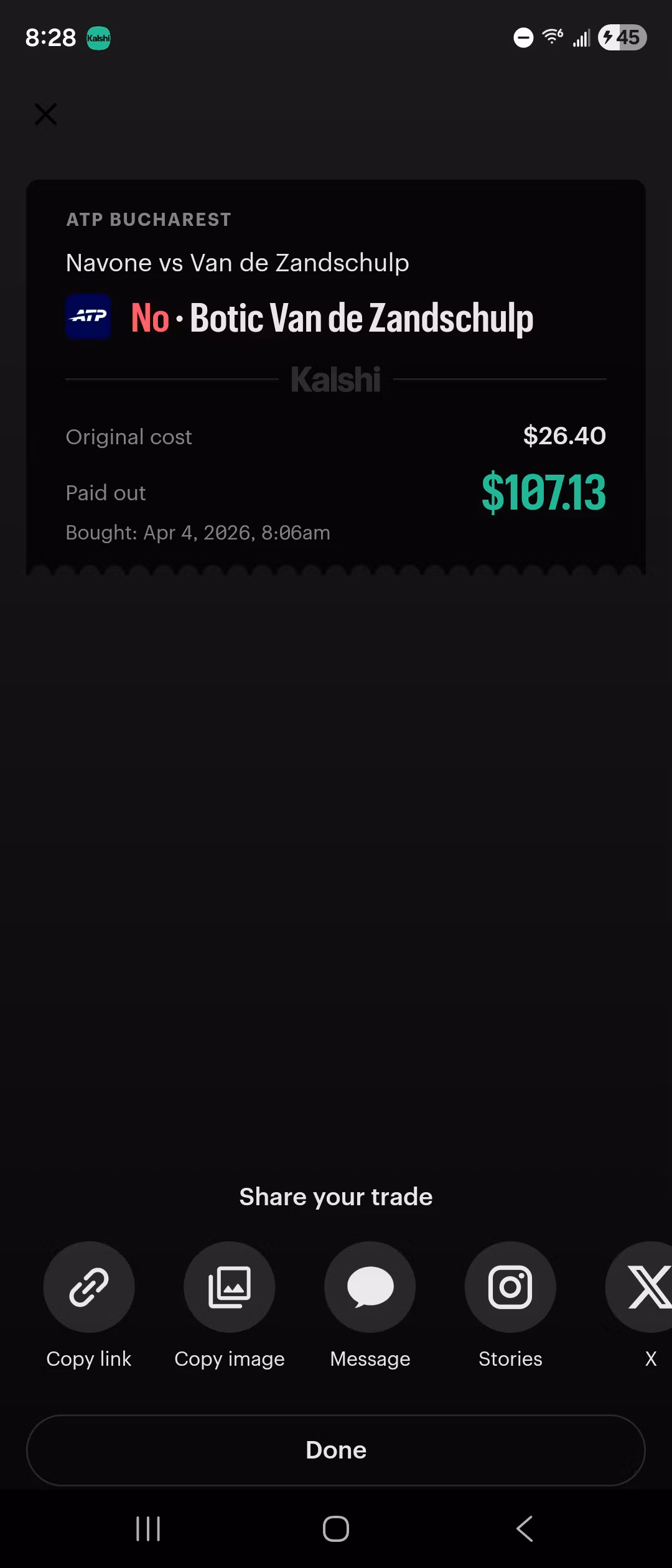
Task: Go back using system navigation
Action: coord(525,1529)
